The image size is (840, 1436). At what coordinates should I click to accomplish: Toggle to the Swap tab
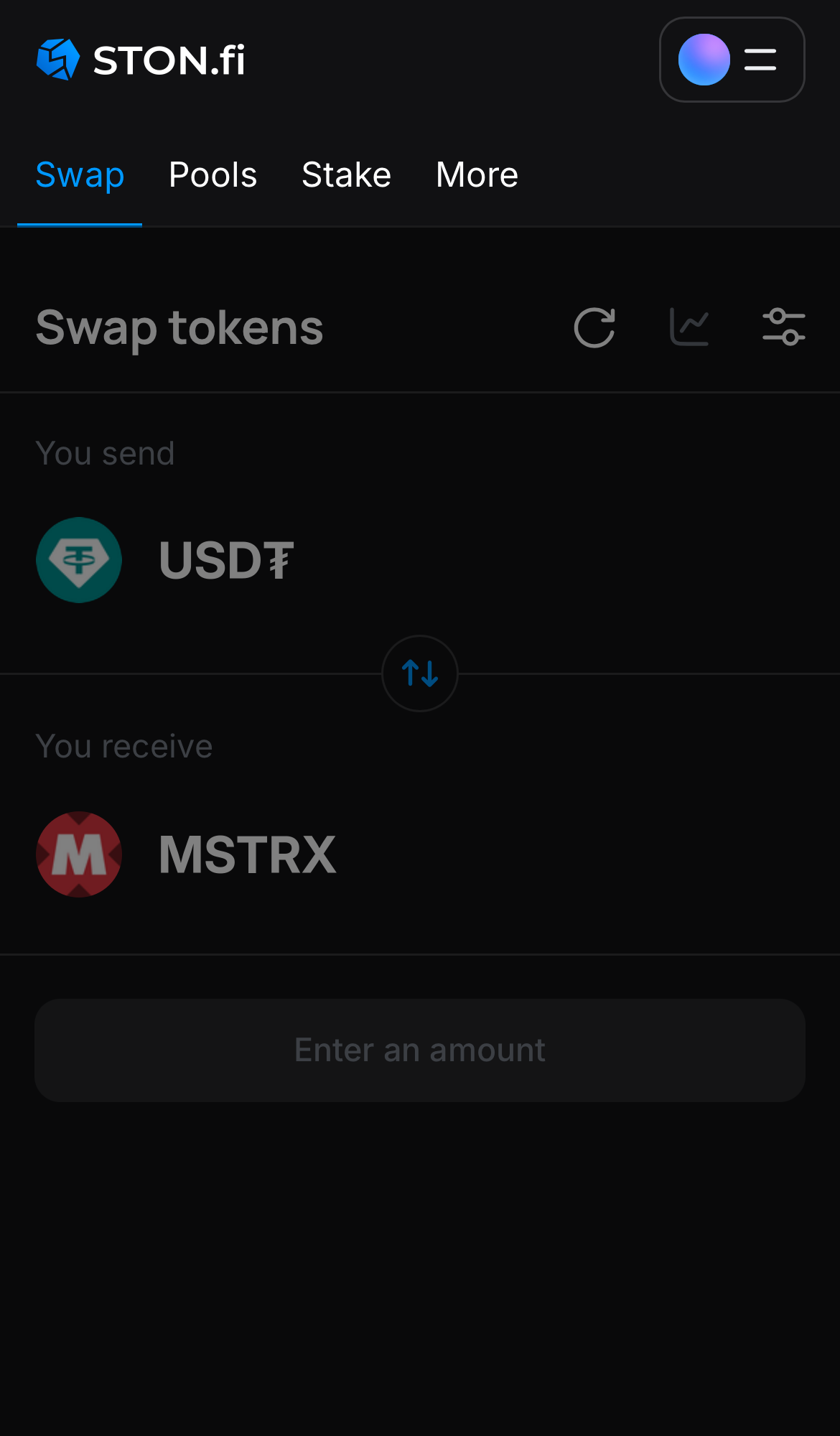pos(80,174)
